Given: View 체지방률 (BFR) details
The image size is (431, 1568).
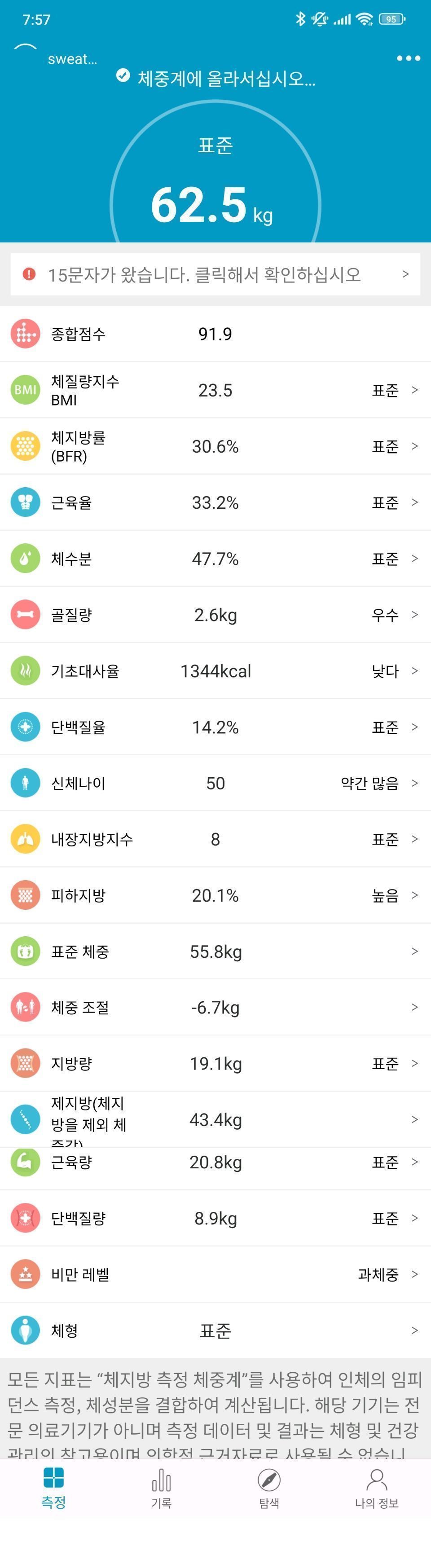Looking at the screenshot, I should point(215,446).
